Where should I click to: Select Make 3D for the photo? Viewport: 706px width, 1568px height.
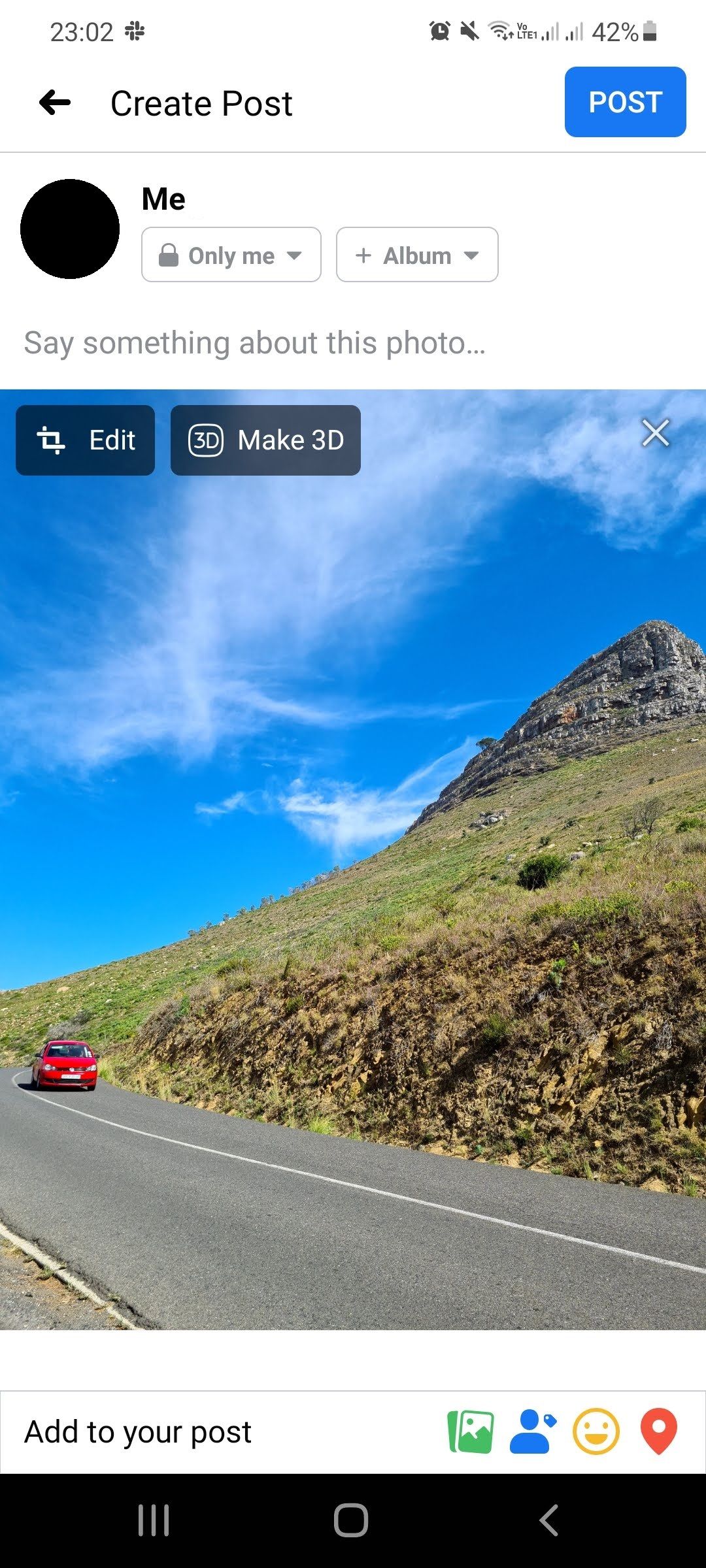(x=265, y=440)
